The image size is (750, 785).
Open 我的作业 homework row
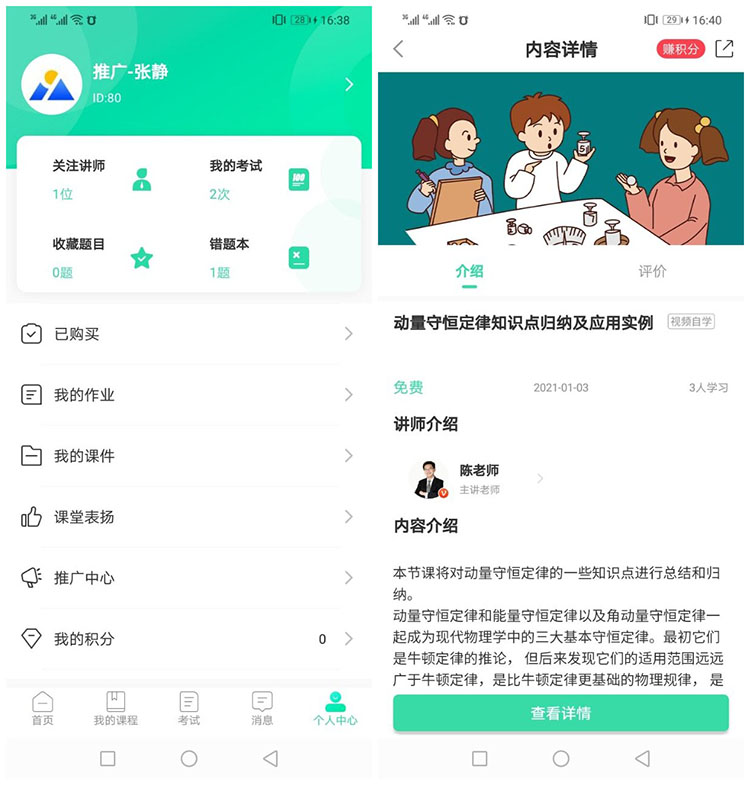tap(188, 395)
